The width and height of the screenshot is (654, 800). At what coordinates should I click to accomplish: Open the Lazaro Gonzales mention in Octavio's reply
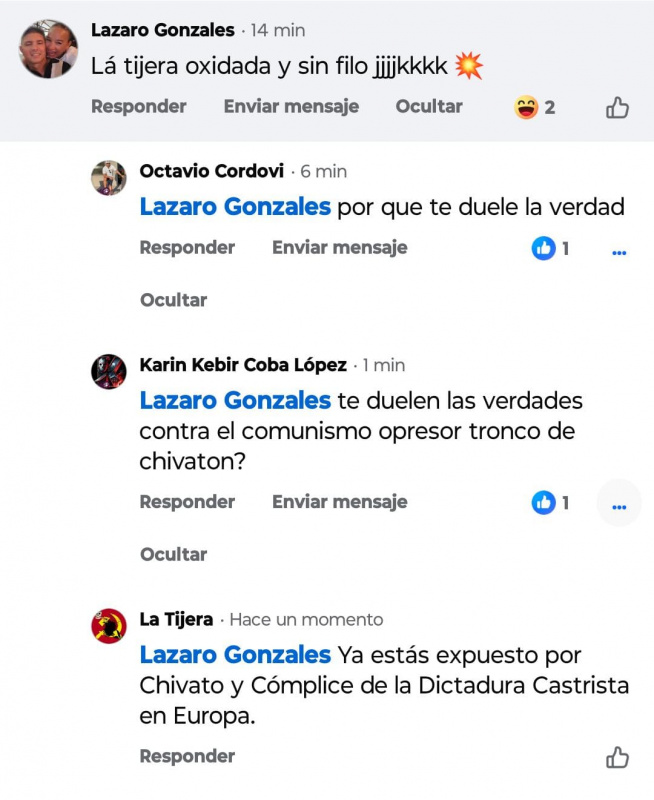point(235,207)
